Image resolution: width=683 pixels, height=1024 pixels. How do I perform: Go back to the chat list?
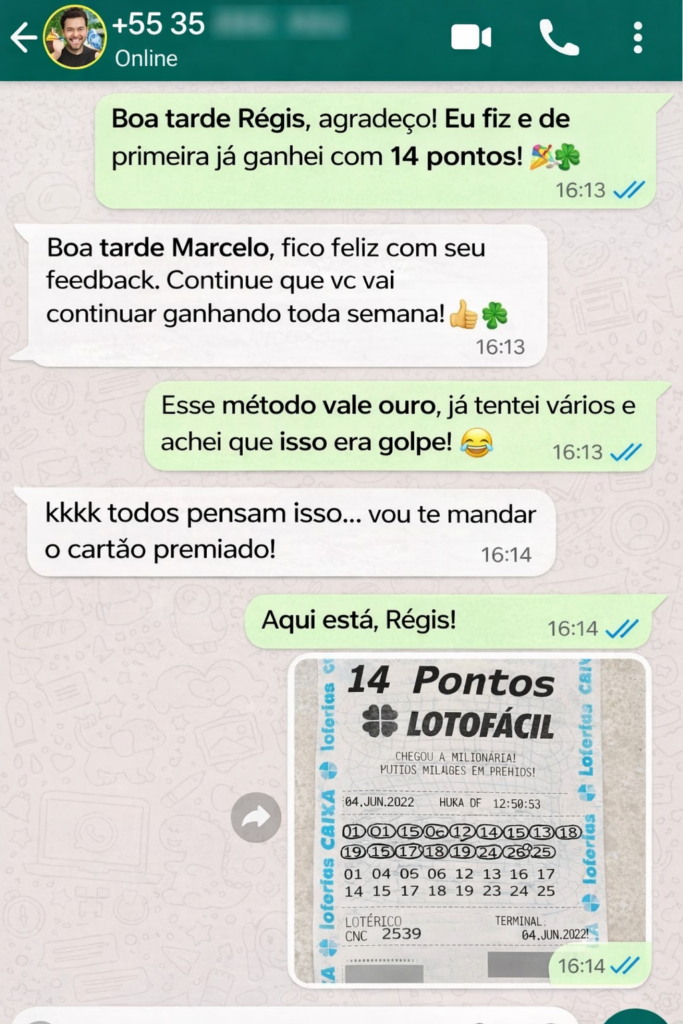point(22,38)
